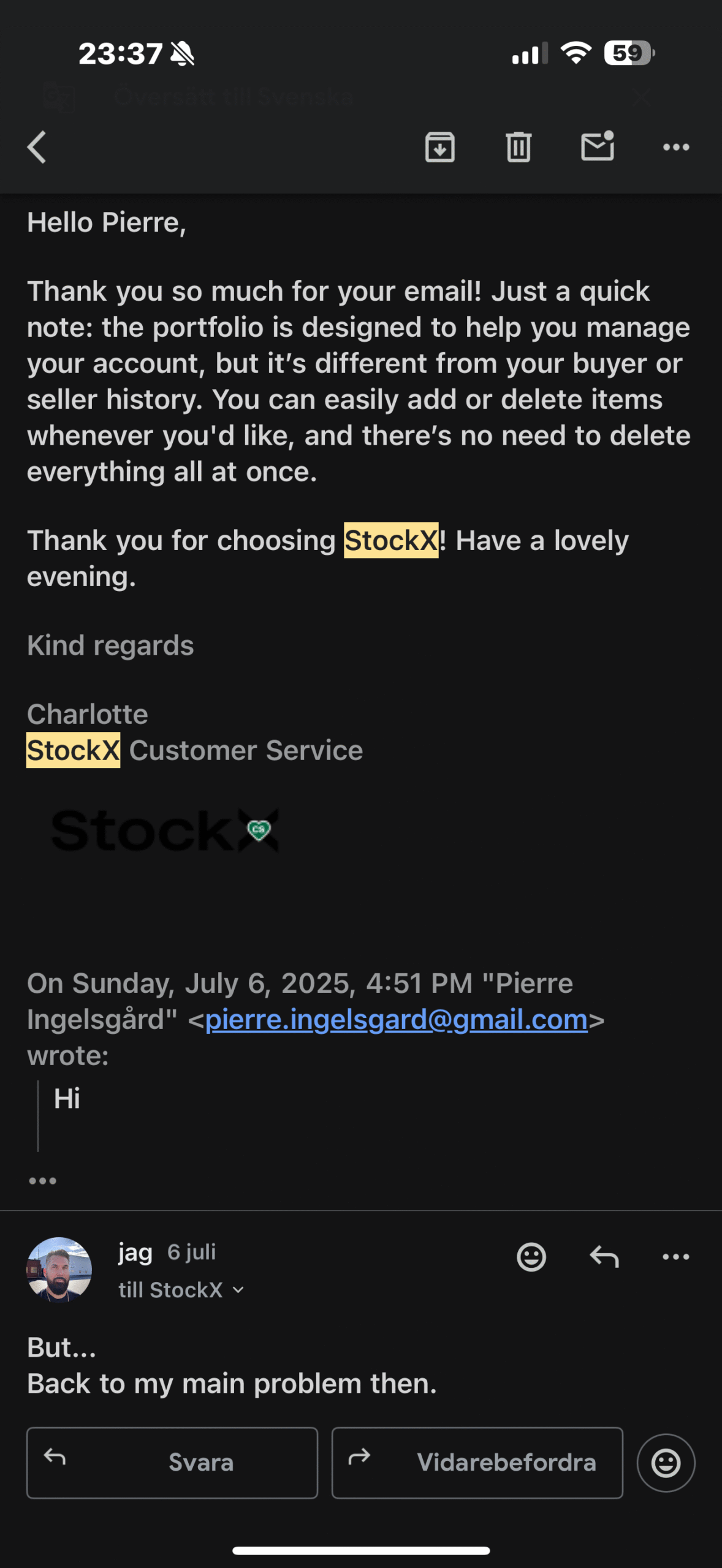Delete this email with the trash icon
Image resolution: width=722 pixels, height=1568 pixels.
click(518, 147)
